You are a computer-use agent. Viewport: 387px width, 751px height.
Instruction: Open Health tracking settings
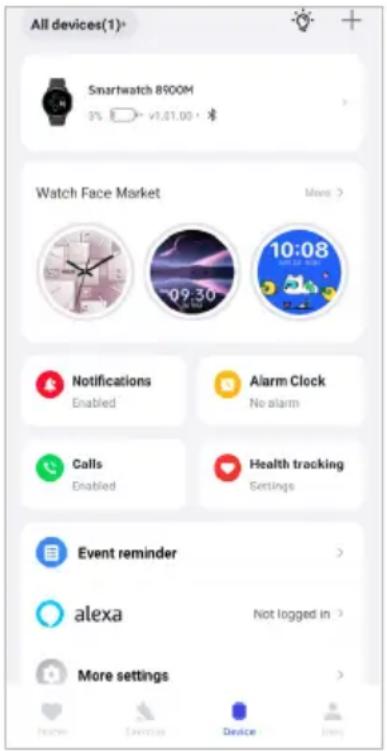281,474
